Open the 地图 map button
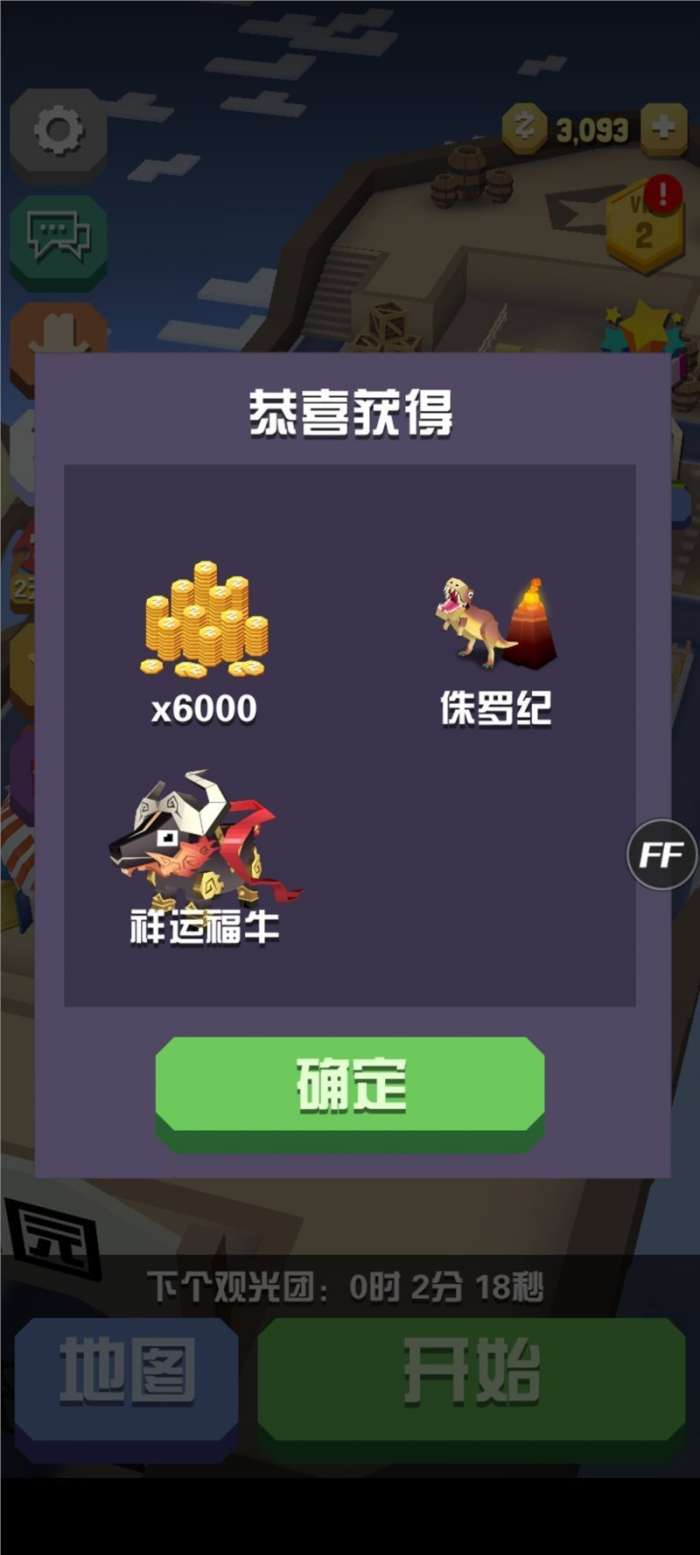The width and height of the screenshot is (700, 1555). pos(127,1372)
